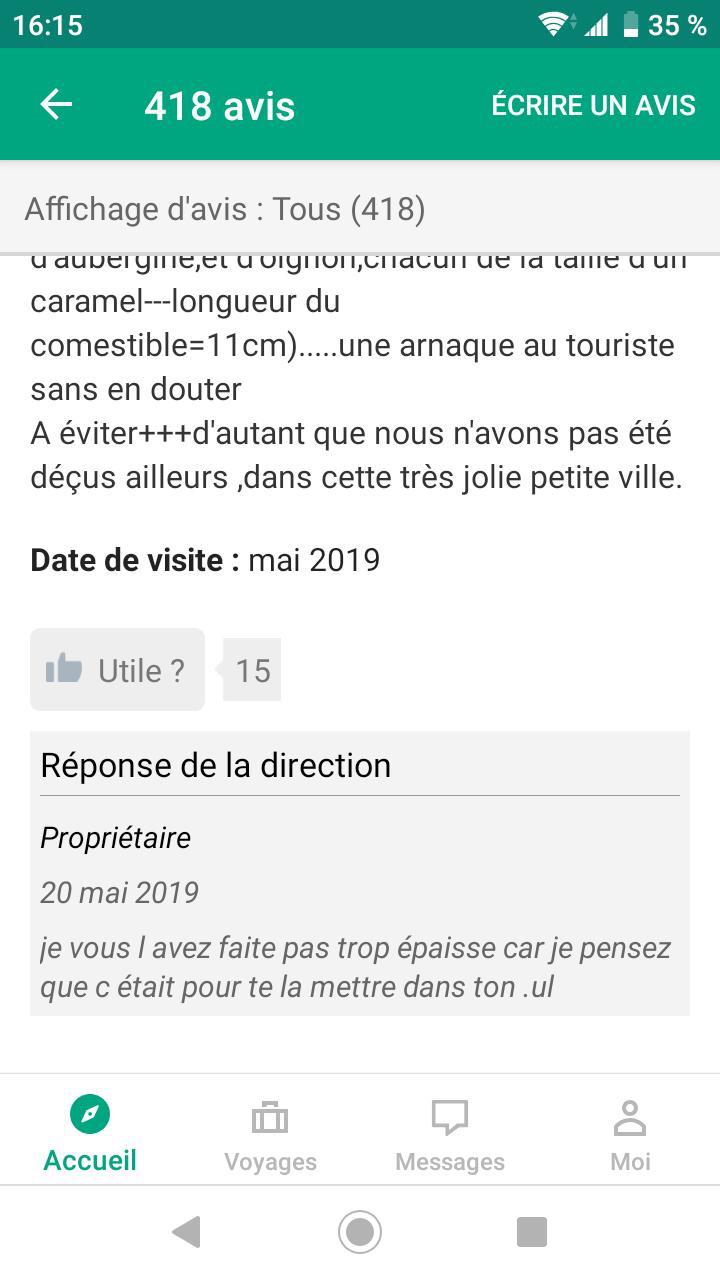Open the Voyages tab
The height and width of the screenshot is (1280, 720).
tap(270, 1134)
